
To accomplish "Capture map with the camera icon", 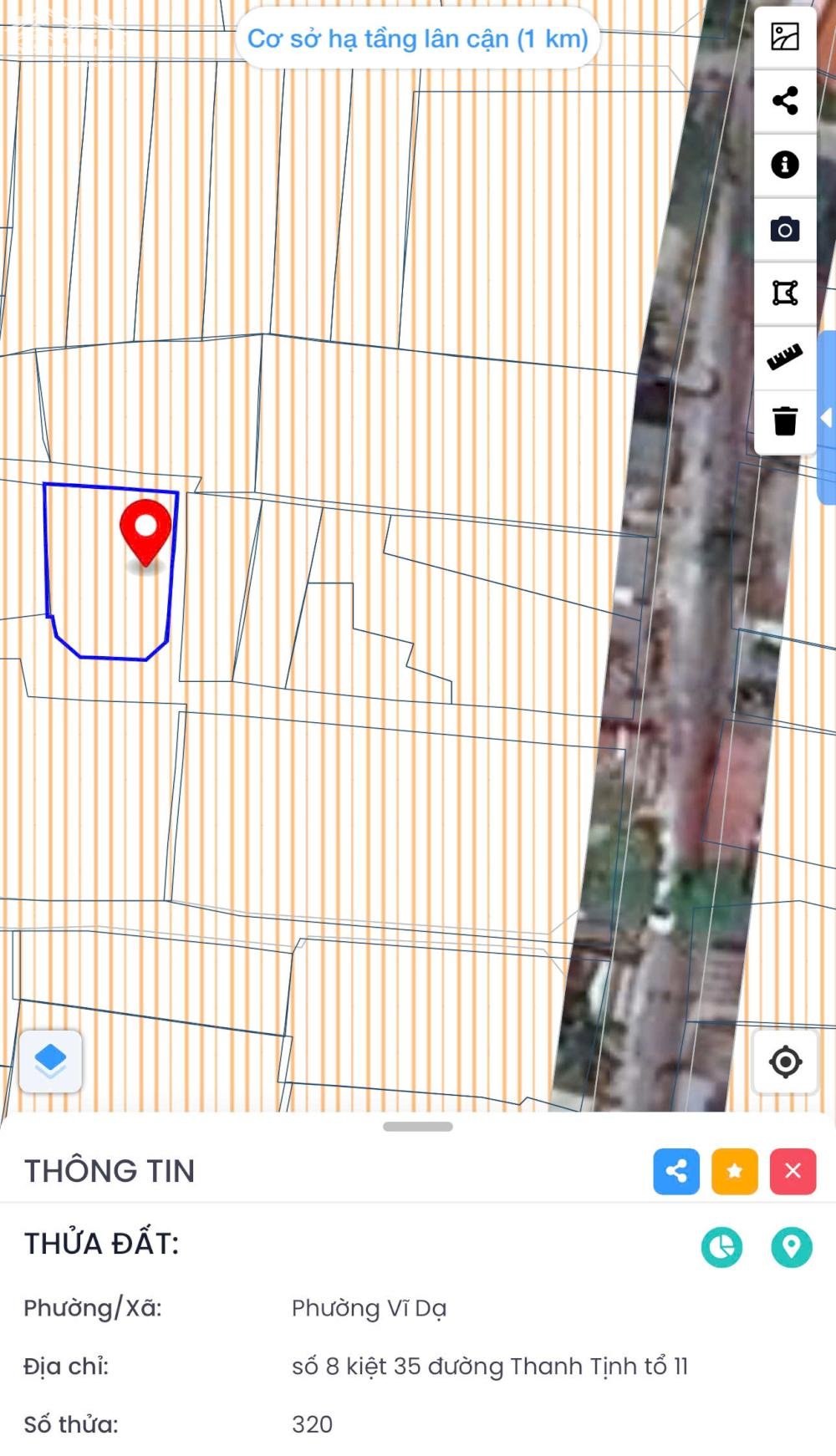I will pyautogui.click(x=785, y=229).
